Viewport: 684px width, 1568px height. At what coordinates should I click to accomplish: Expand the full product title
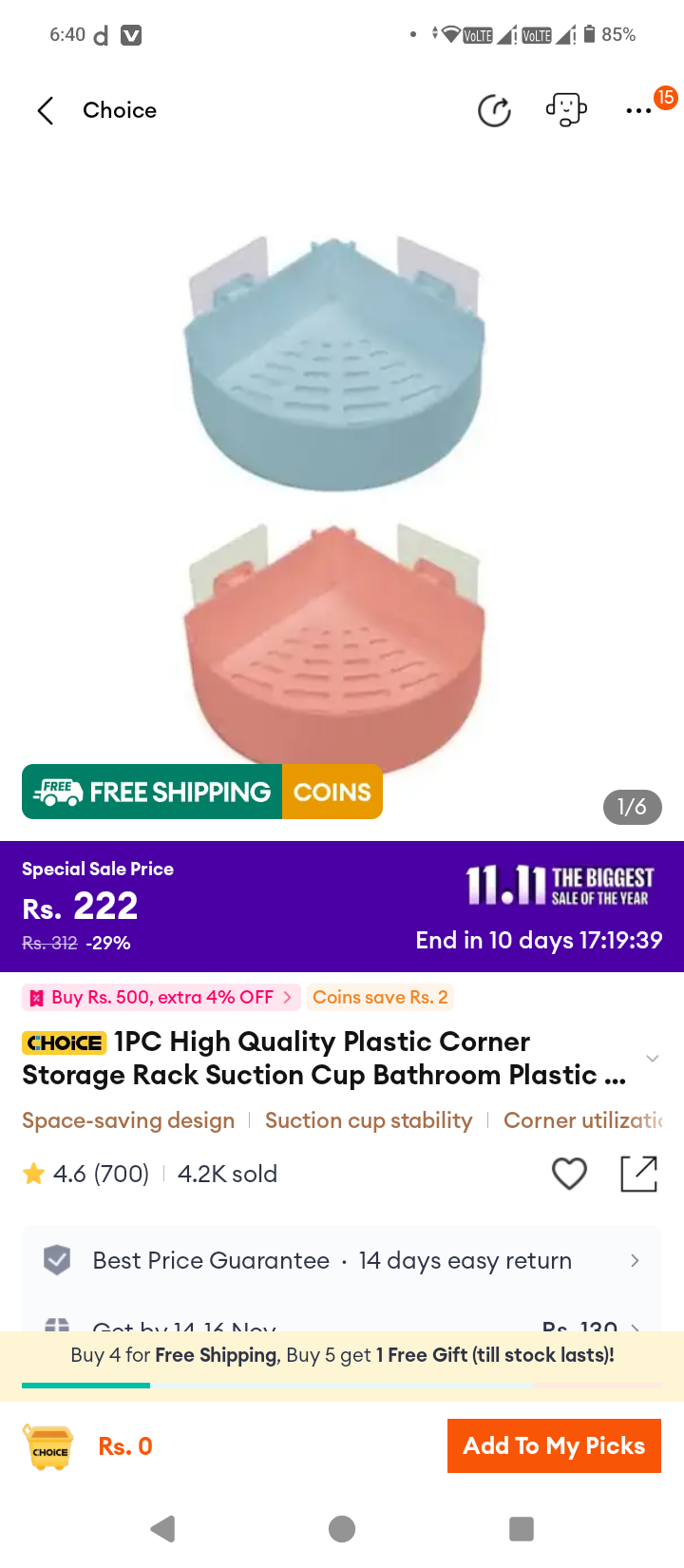point(652,1059)
